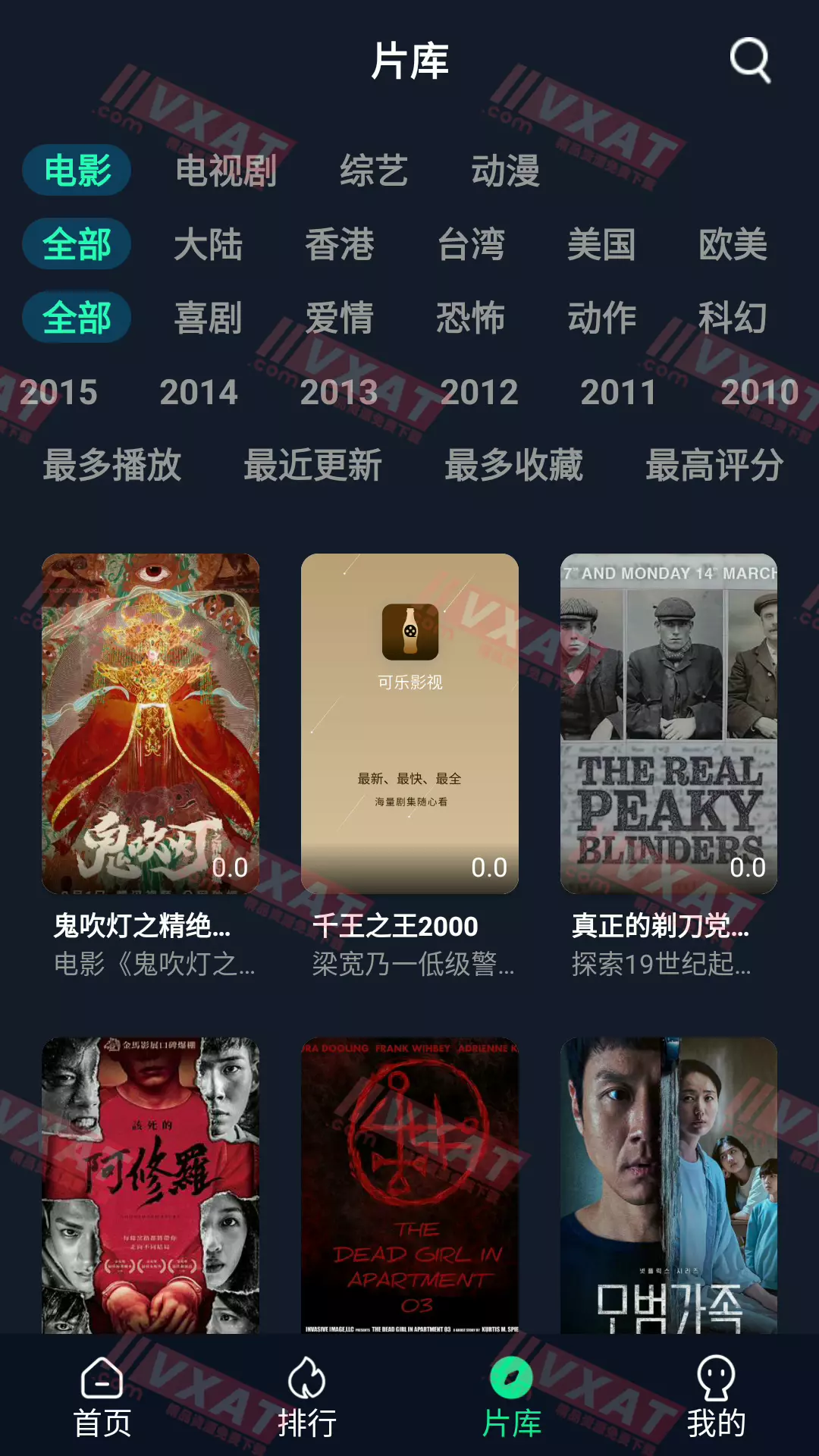Viewport: 819px width, 1456px height.
Task: Filter movies by year 2013
Action: [x=337, y=392]
